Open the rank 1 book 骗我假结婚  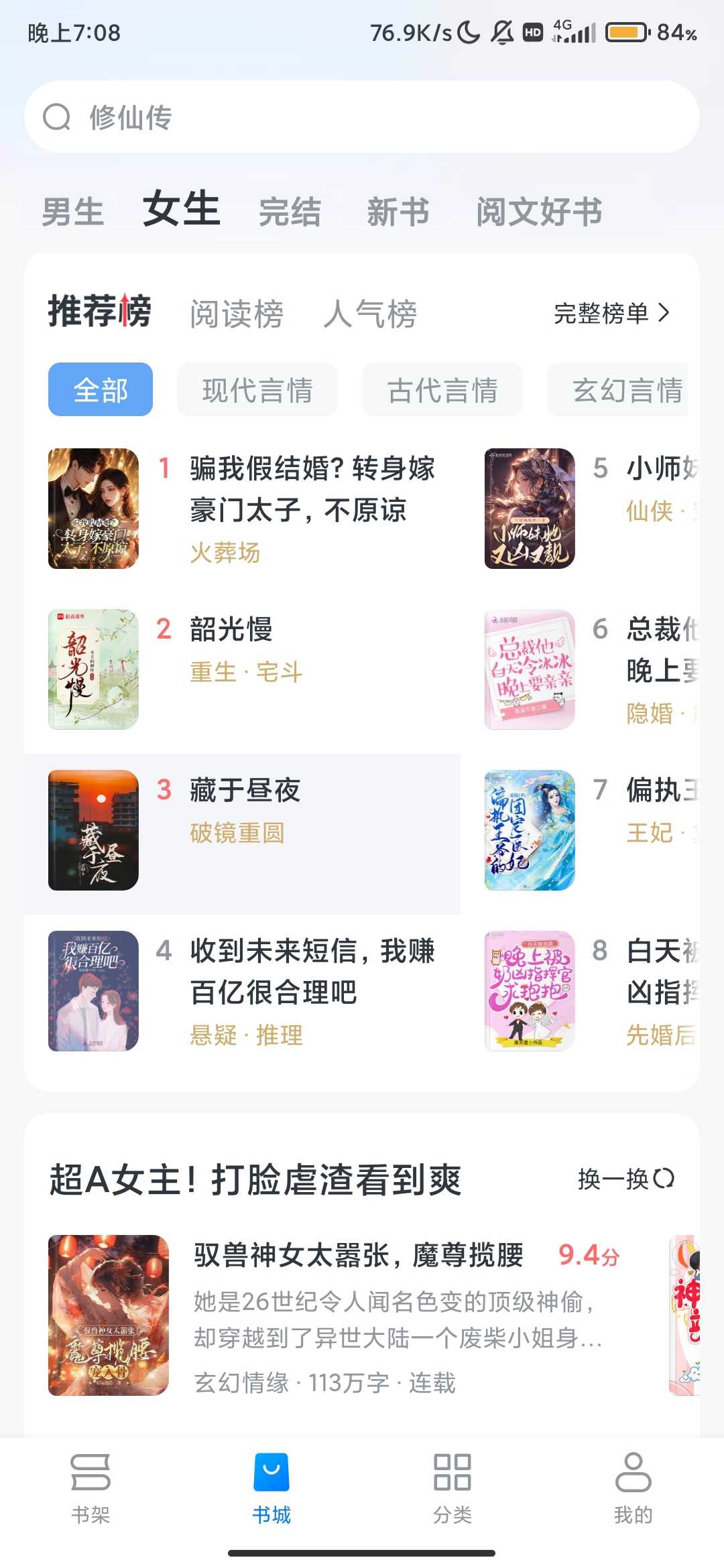point(312,489)
